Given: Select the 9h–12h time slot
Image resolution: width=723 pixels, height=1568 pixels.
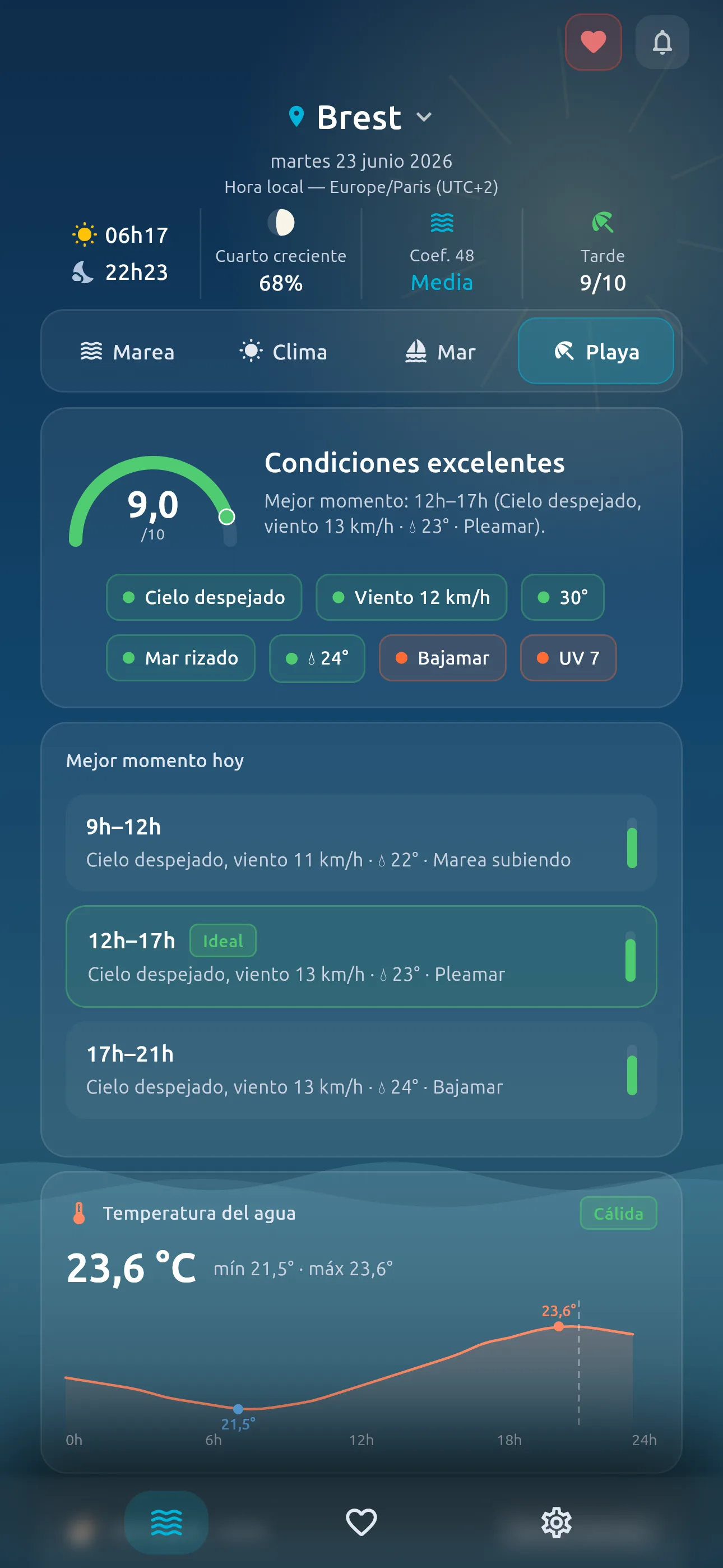Looking at the screenshot, I should 361,842.
